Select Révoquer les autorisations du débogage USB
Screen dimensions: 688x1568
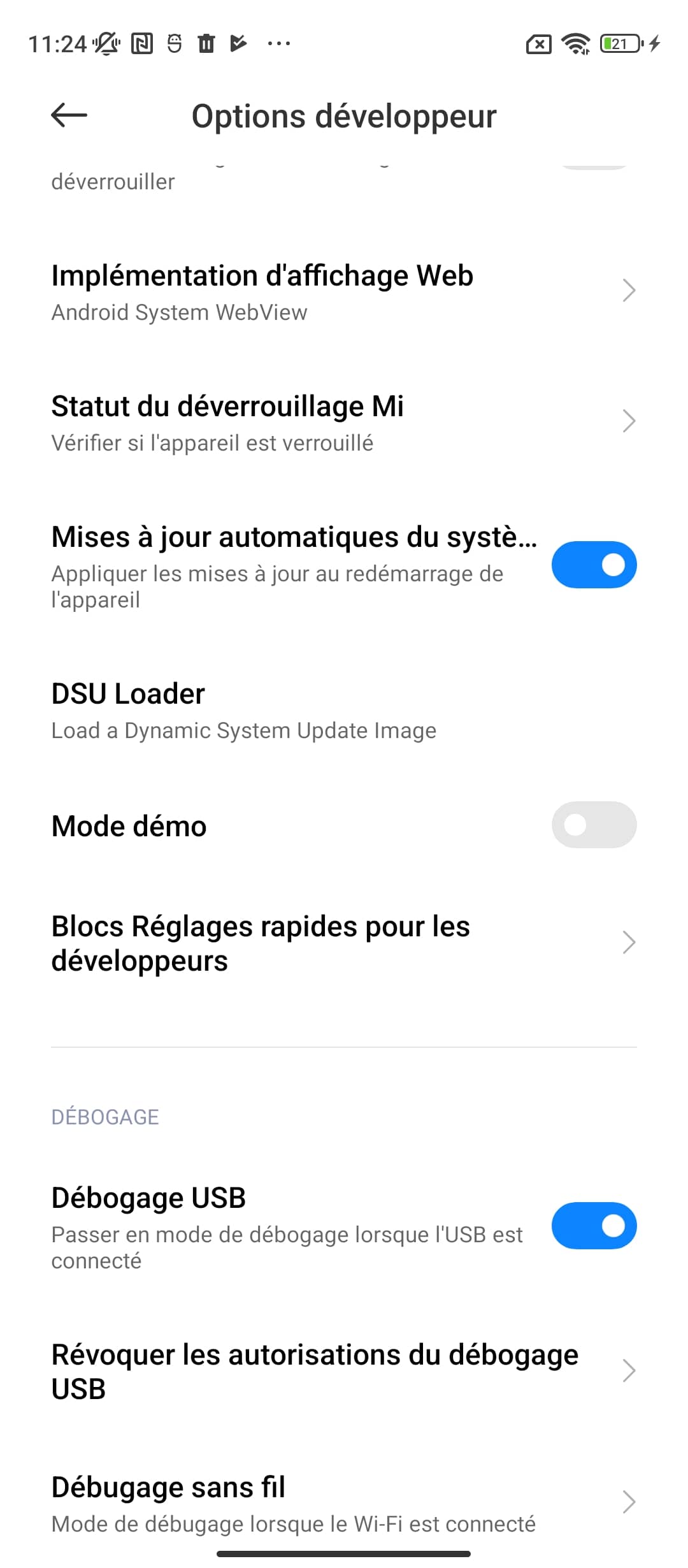coord(344,1370)
